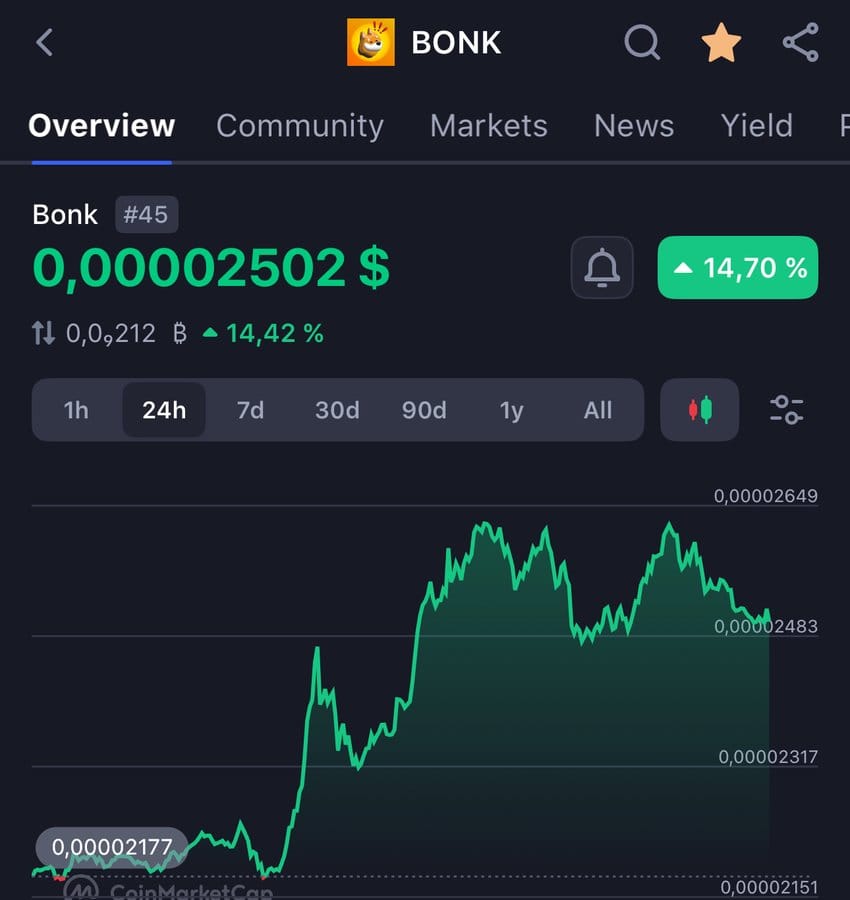Screen dimensions: 850x900
Task: Open the News tab
Action: (634, 126)
